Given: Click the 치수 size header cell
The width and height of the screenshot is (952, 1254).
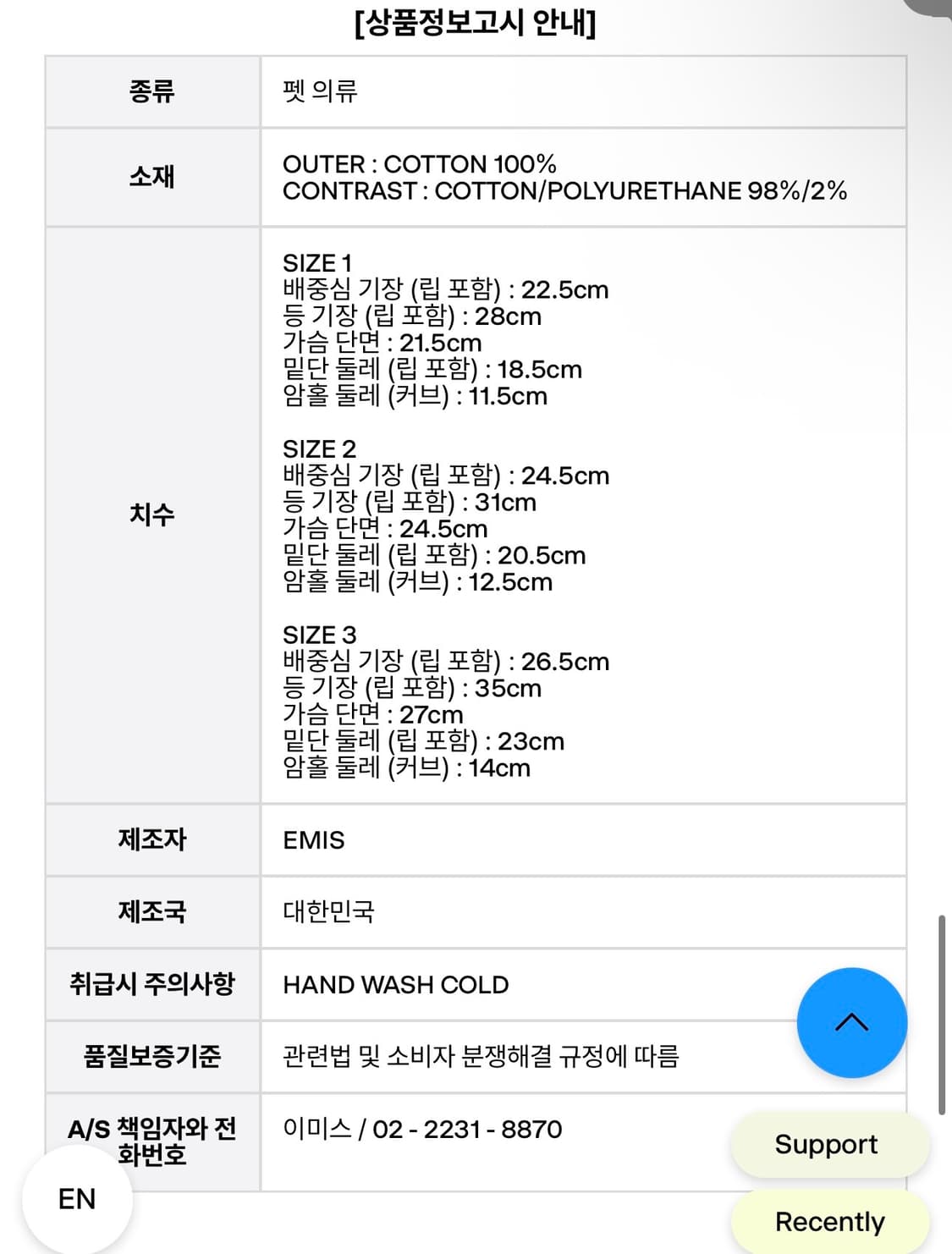Looking at the screenshot, I should 150,516.
